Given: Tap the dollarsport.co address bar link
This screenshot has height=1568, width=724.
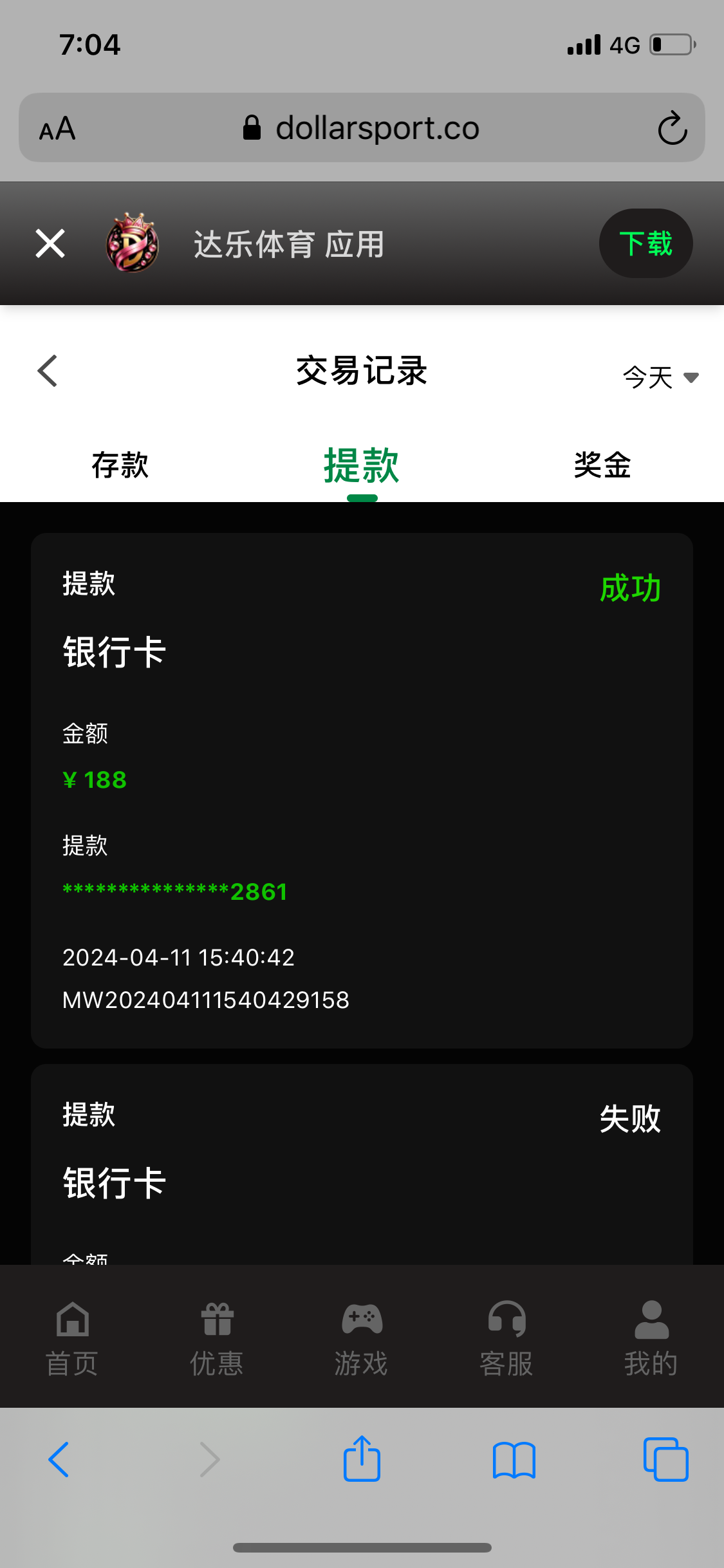Looking at the screenshot, I should (362, 127).
